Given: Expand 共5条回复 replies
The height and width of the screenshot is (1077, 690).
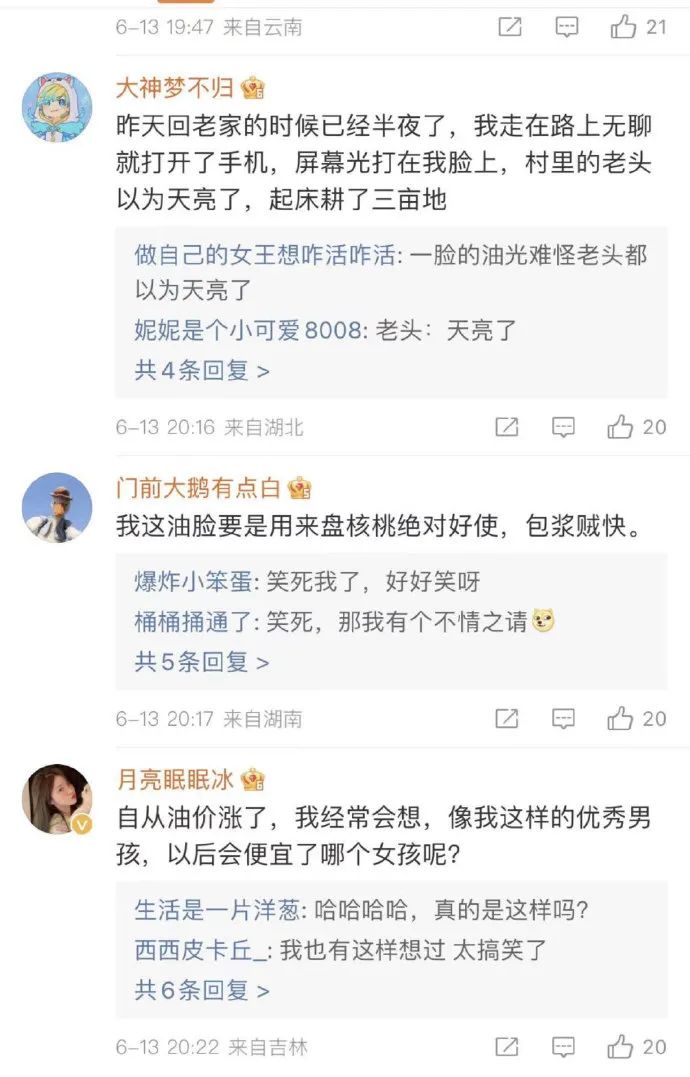Looking at the screenshot, I should pyautogui.click(x=202, y=662).
